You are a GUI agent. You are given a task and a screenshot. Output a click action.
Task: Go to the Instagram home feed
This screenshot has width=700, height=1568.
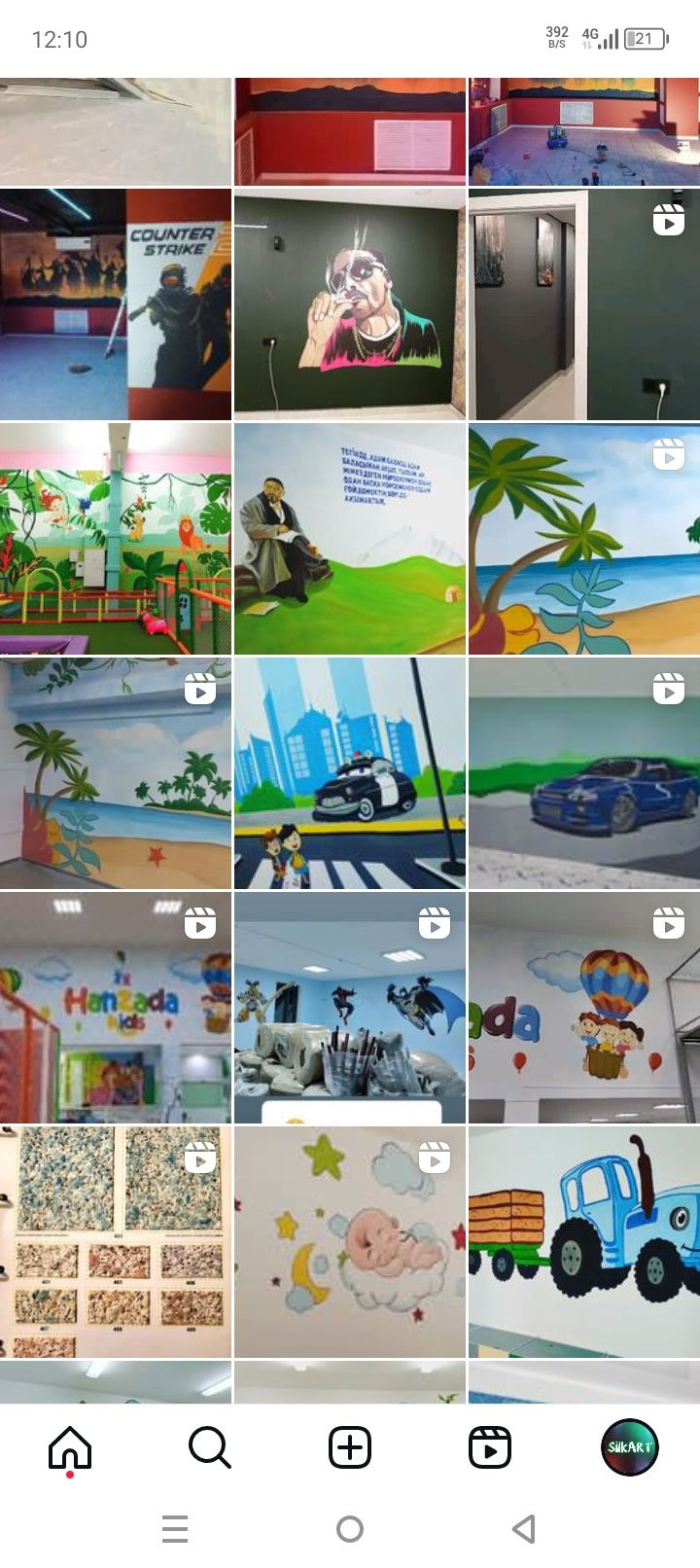coord(70,1447)
